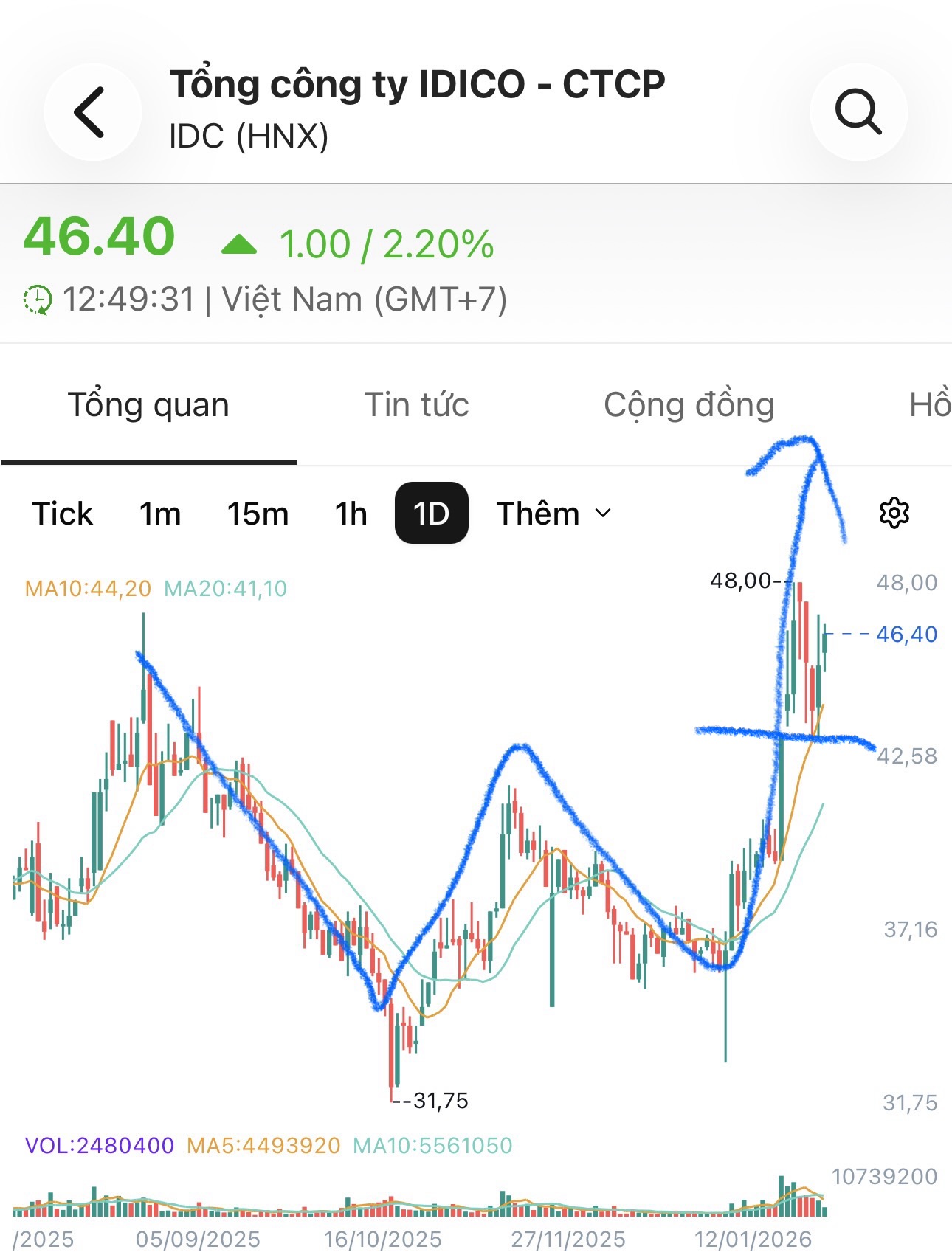Set chart timeframe to 1h
This screenshot has width=952, height=1255.
[351, 514]
